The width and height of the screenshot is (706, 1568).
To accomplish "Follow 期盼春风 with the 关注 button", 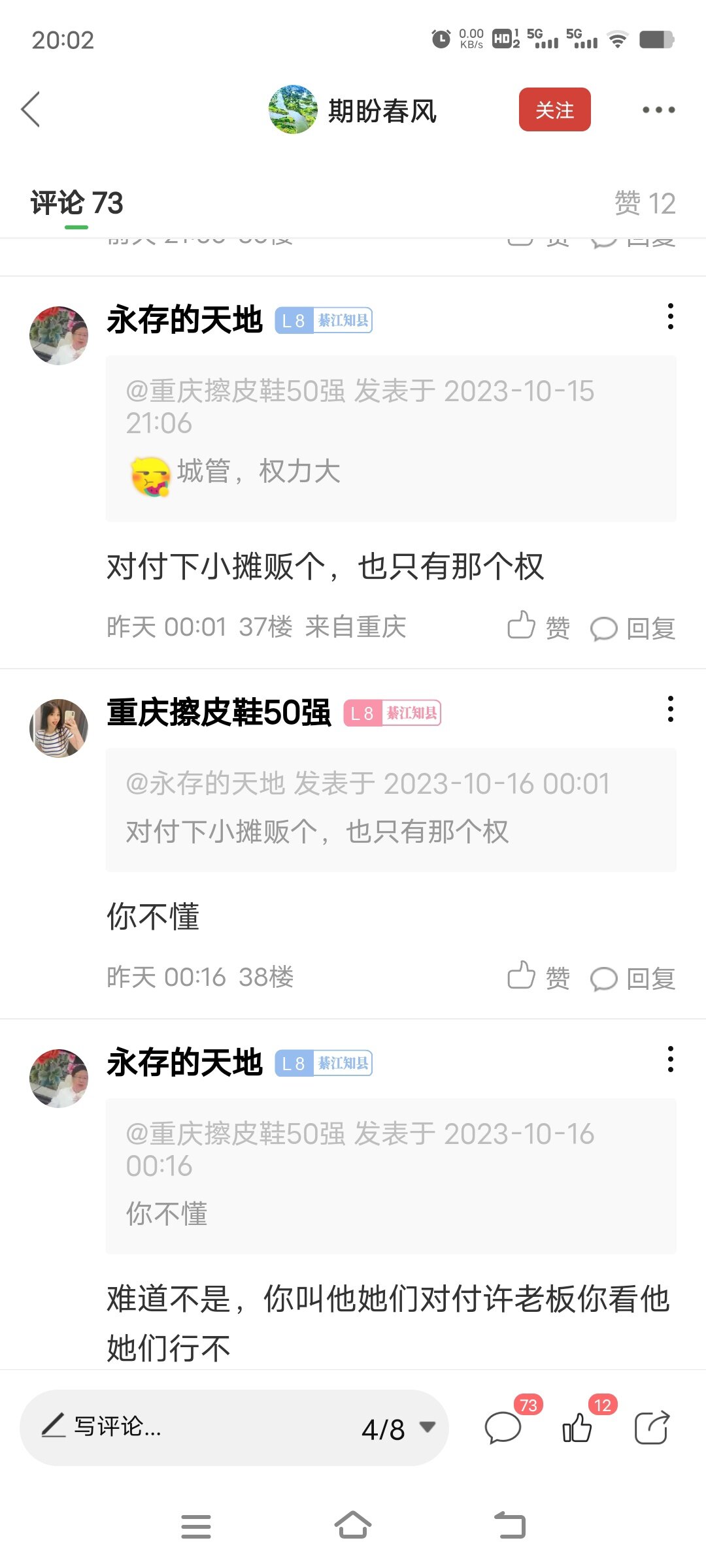I will pyautogui.click(x=554, y=110).
